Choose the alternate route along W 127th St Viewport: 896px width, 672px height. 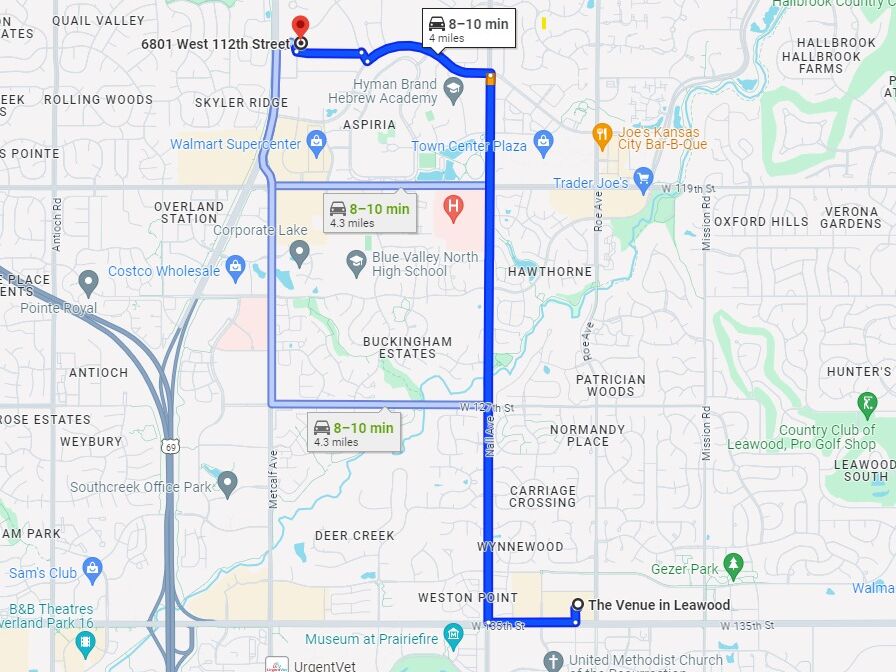(354, 432)
